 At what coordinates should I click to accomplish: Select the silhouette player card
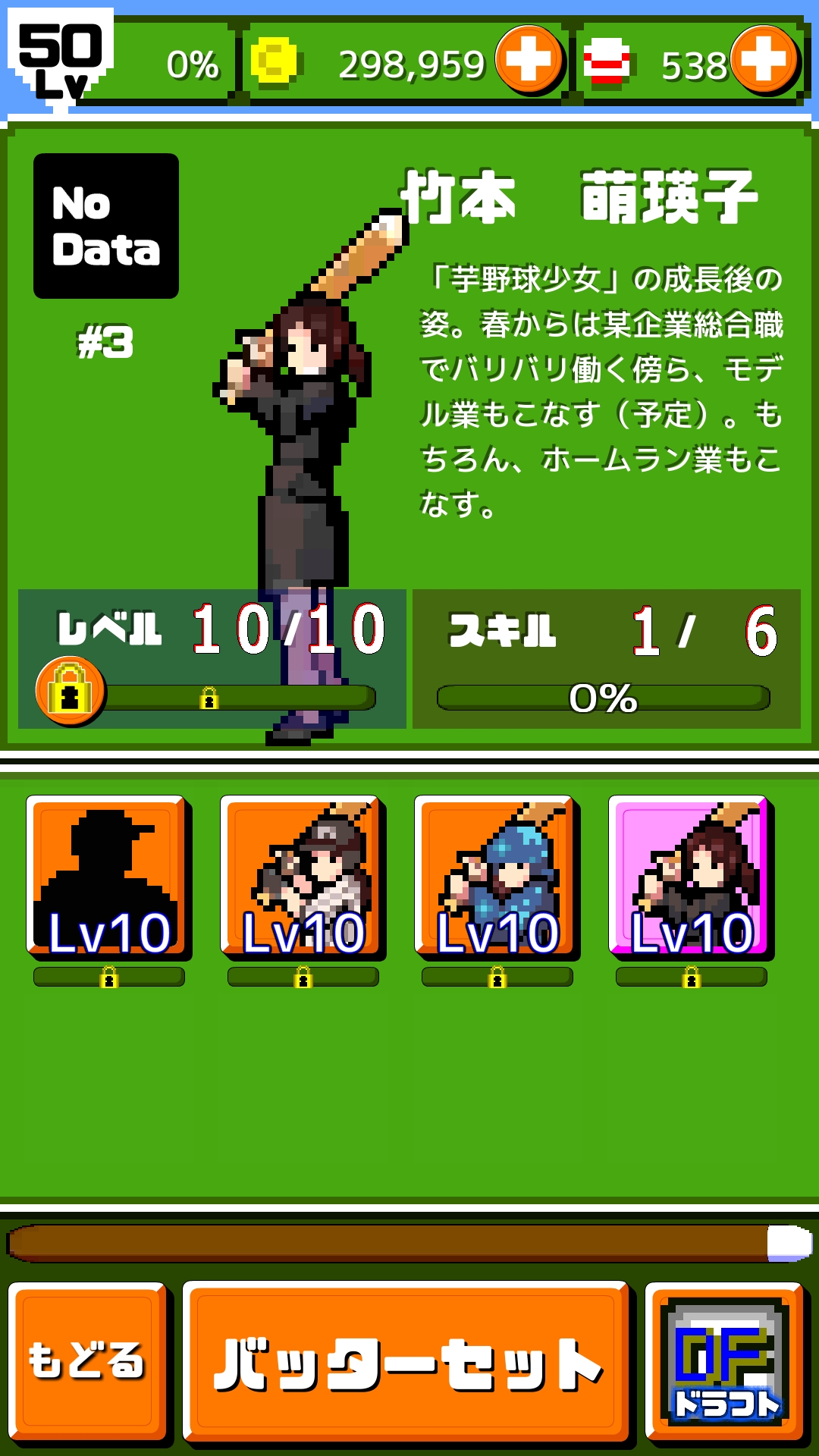point(108,875)
